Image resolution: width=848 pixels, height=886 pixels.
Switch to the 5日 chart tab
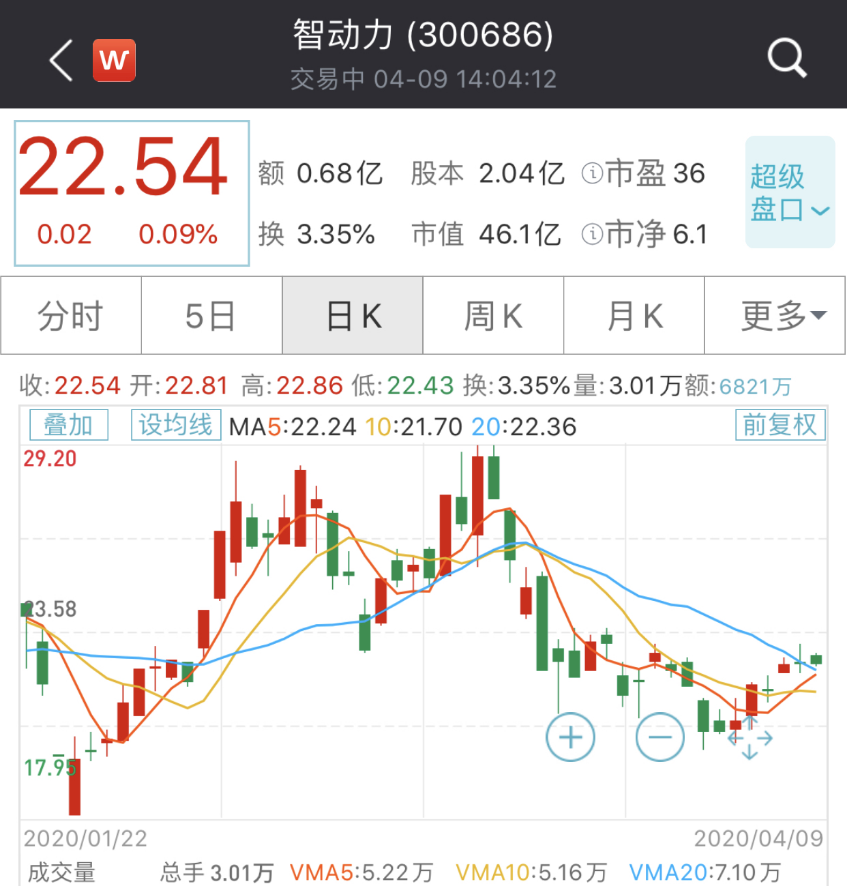tap(211, 316)
